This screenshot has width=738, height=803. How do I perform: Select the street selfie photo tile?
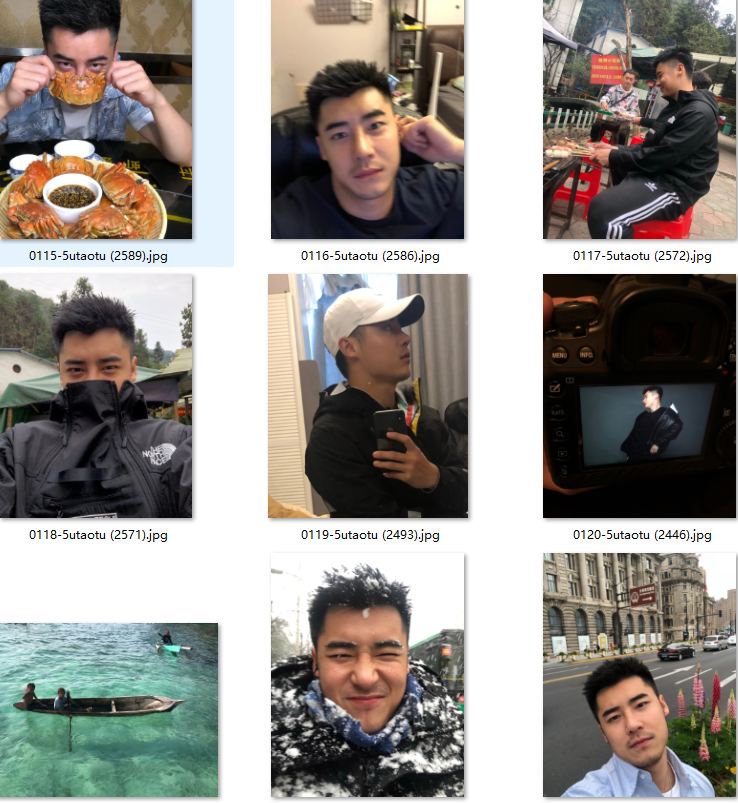point(639,675)
